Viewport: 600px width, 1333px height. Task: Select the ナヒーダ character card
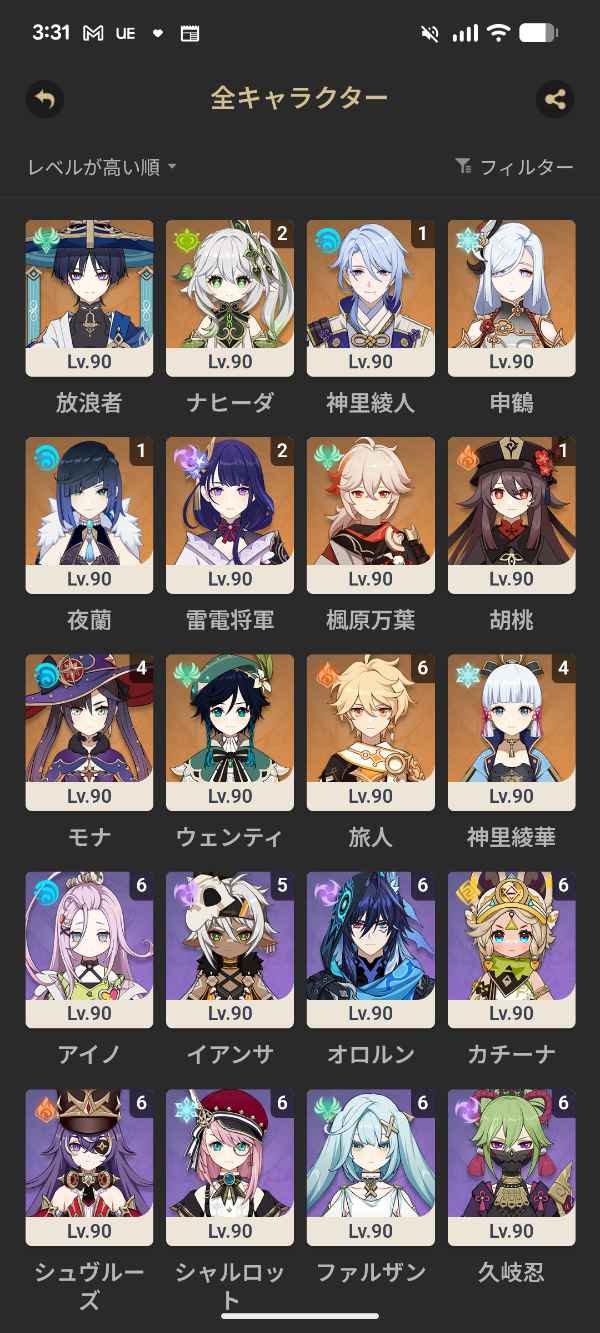point(230,298)
